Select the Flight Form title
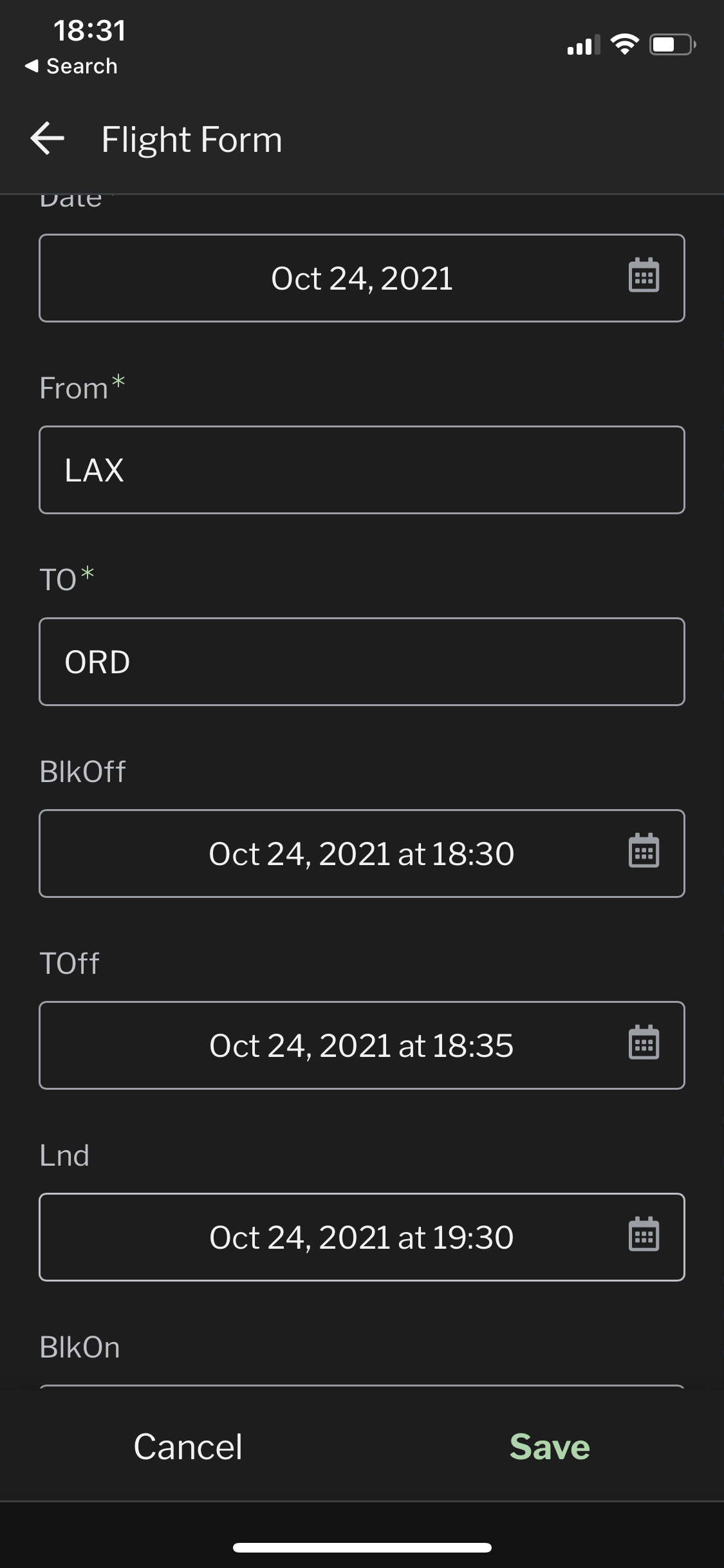The width and height of the screenshot is (724, 1568). (x=190, y=138)
